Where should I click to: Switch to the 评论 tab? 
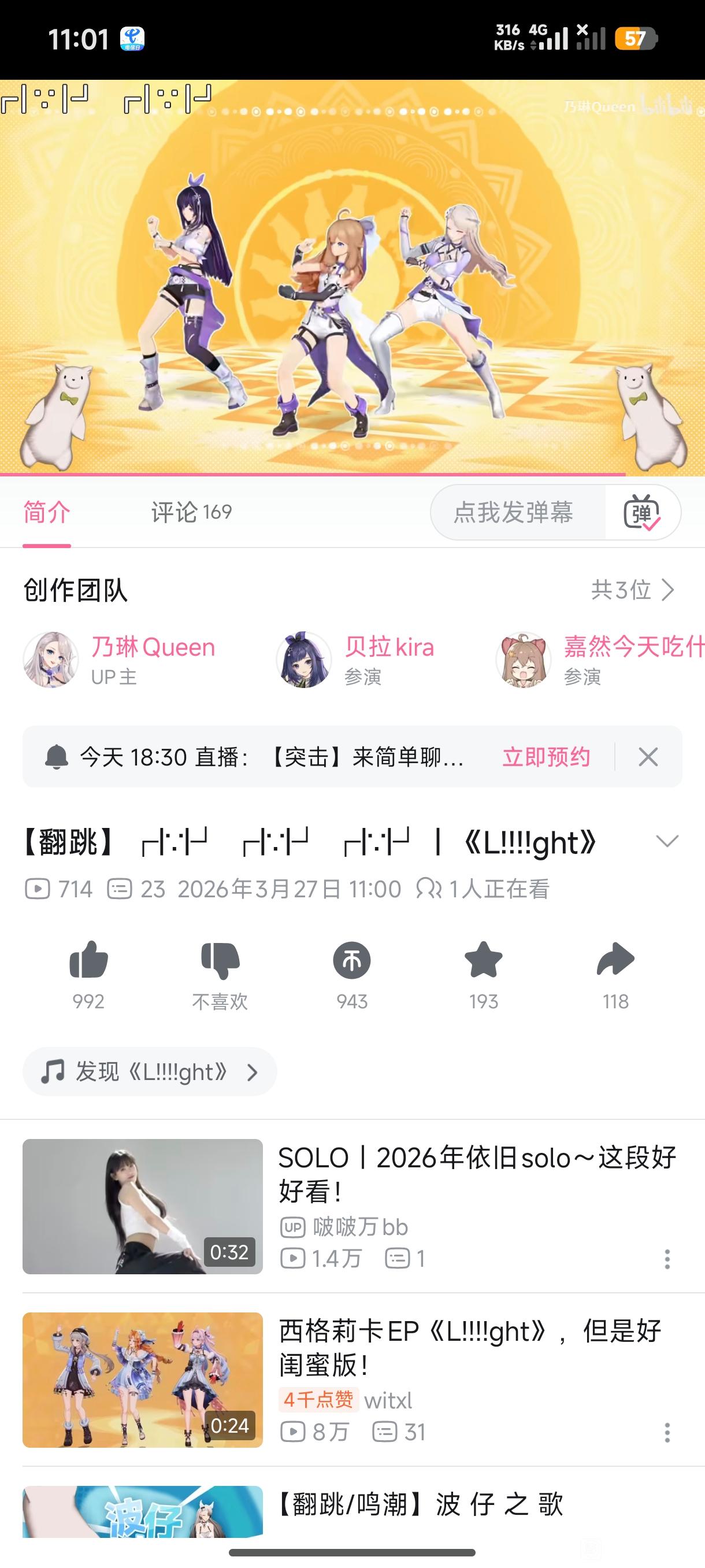[190, 512]
